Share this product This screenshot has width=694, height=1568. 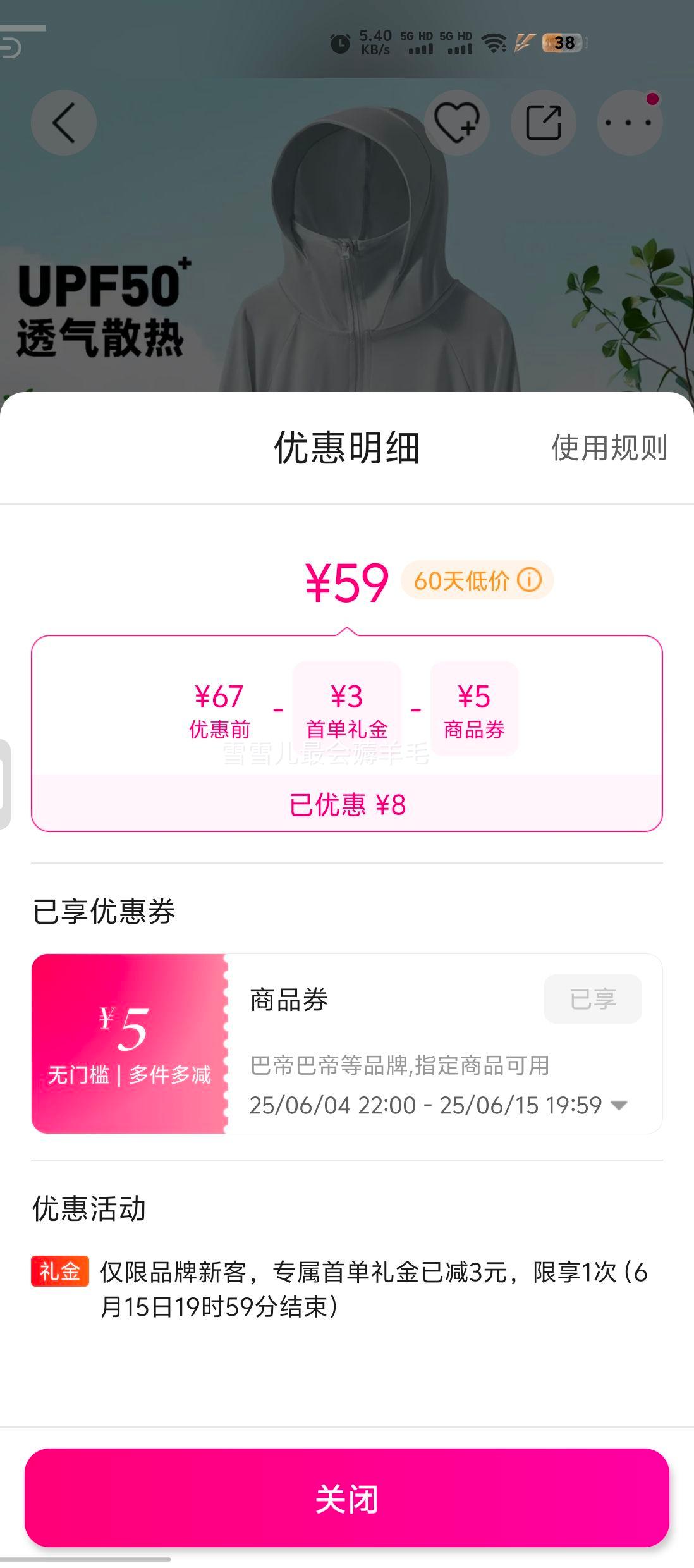(544, 123)
